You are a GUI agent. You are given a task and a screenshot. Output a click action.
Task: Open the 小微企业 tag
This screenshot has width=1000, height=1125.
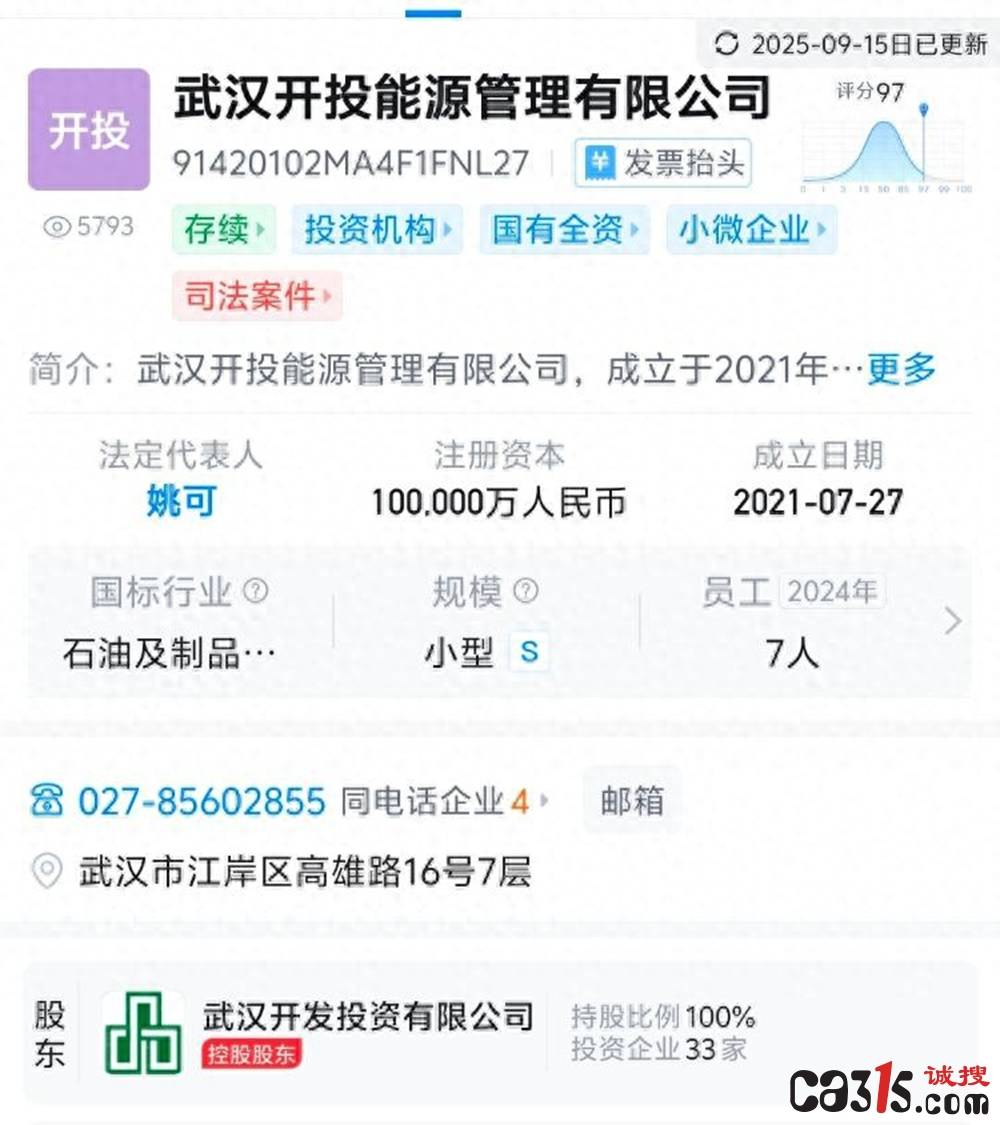751,230
